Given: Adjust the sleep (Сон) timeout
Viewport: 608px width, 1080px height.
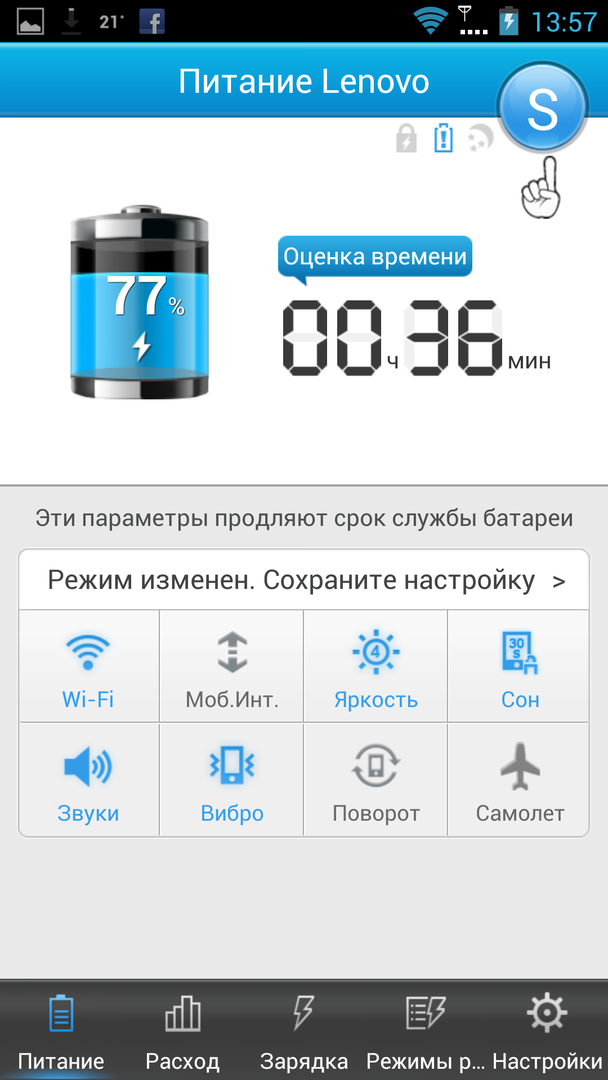Looking at the screenshot, I should (519, 666).
